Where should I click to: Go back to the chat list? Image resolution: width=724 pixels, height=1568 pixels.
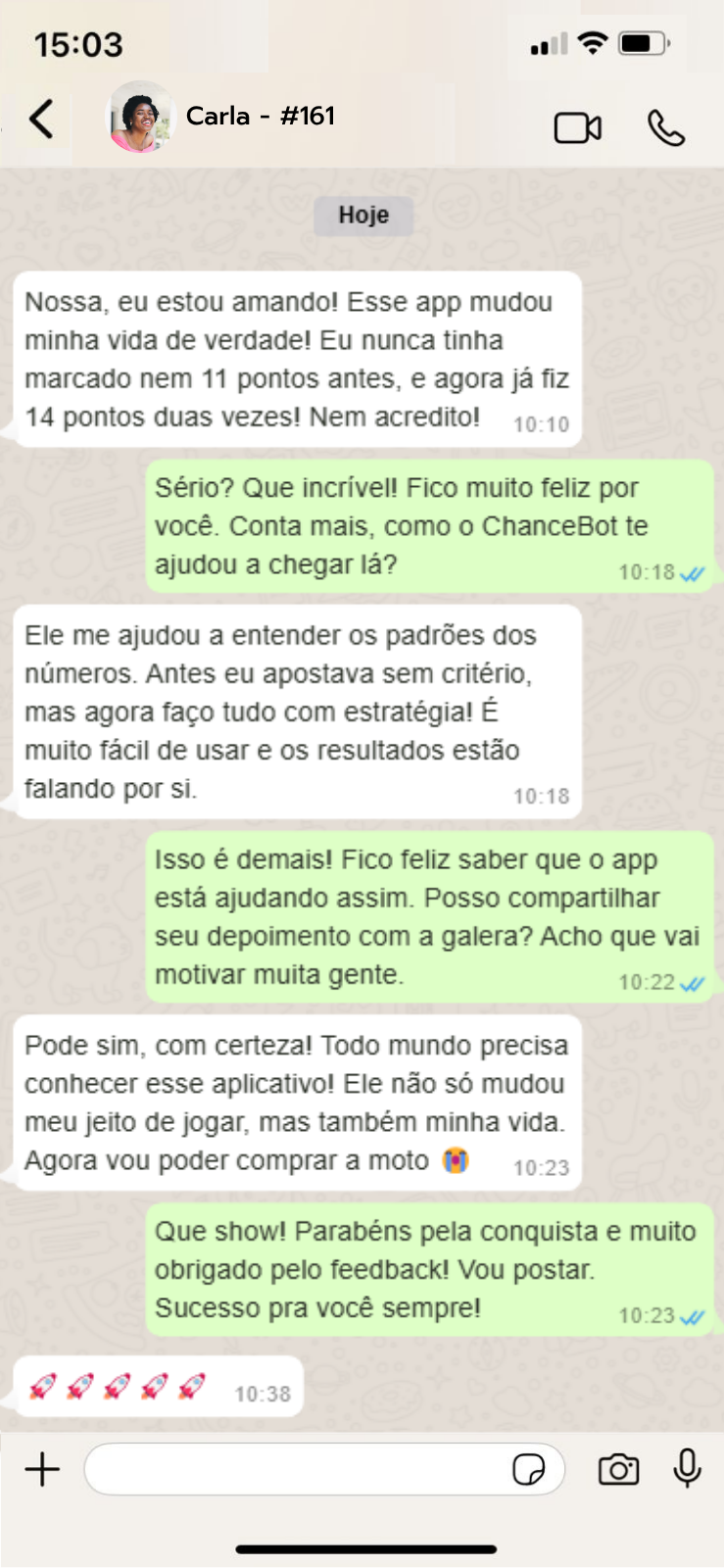(x=41, y=120)
